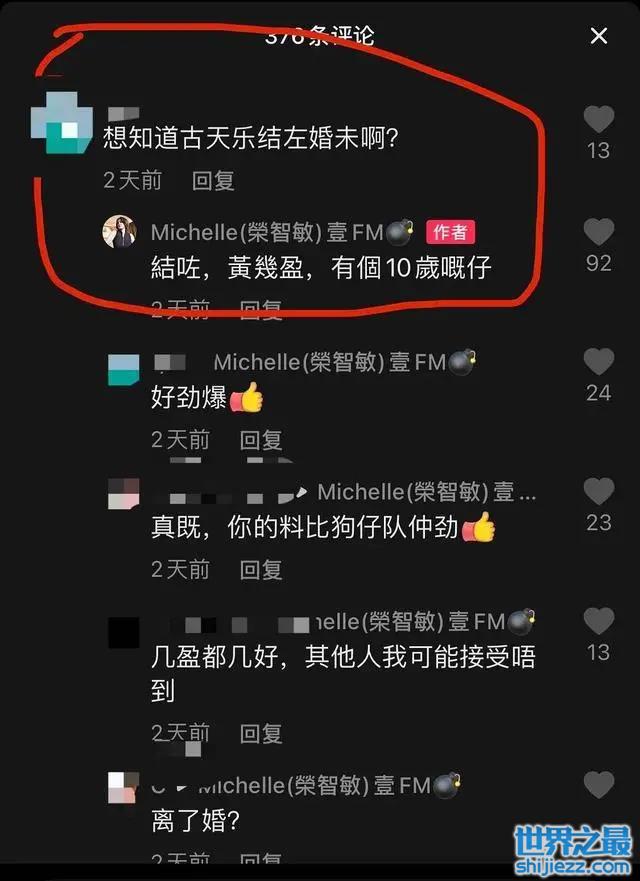Open the author name Michelle(榮智敏) 壹FM
640x881 pixels.
pyautogui.click(x=267, y=232)
